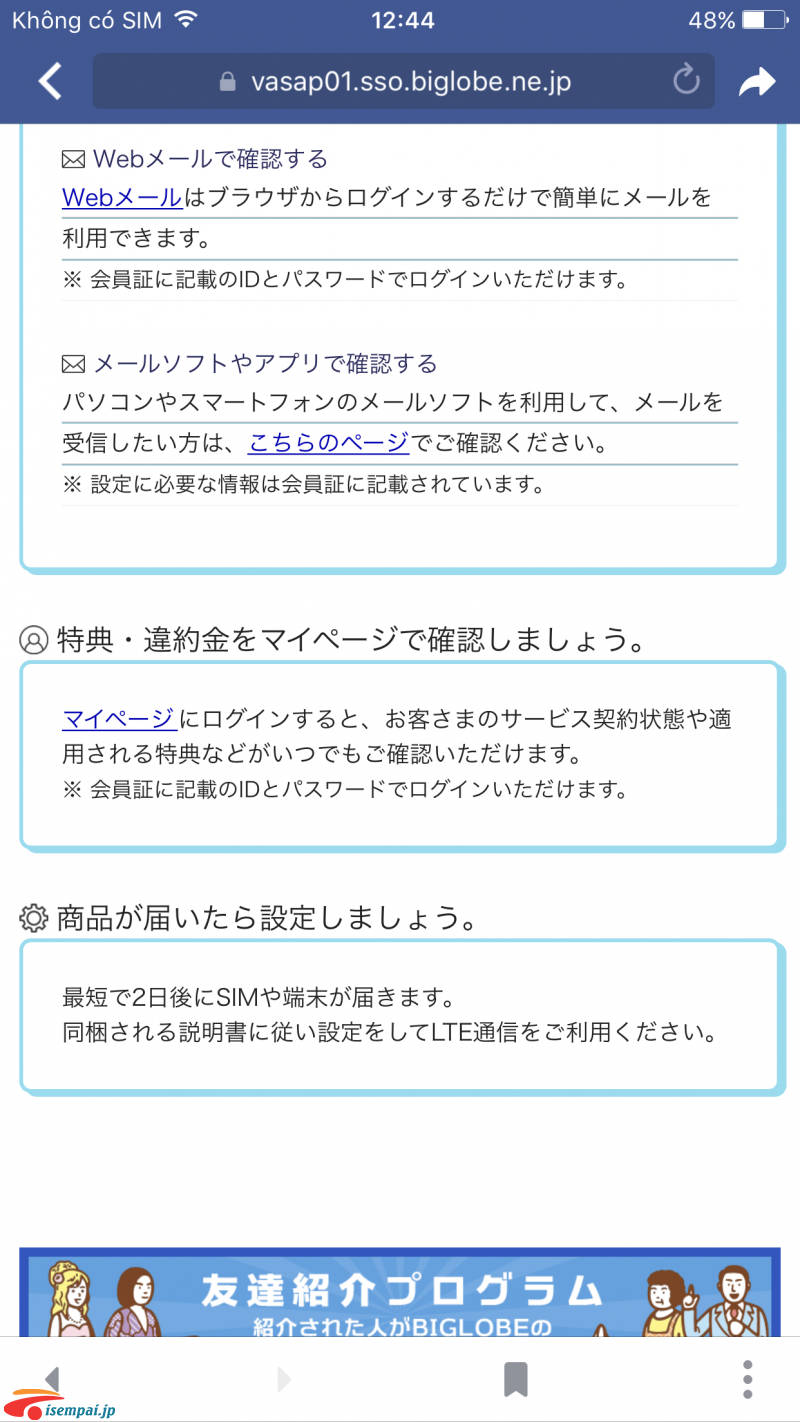The image size is (800, 1422).
Task: Open the こちらのページ link
Action: [328, 442]
